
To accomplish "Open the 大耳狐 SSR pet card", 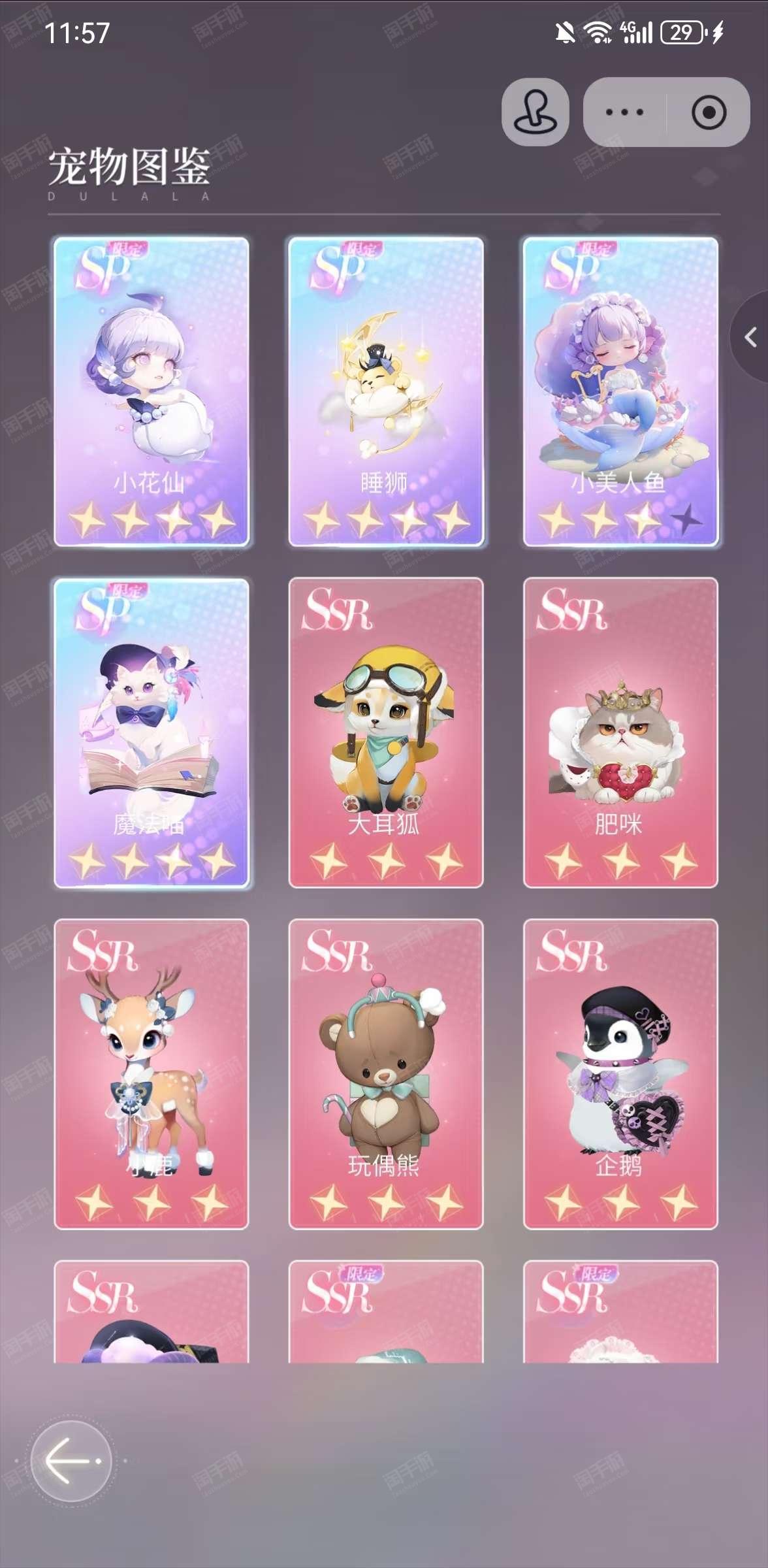I will pos(386,733).
